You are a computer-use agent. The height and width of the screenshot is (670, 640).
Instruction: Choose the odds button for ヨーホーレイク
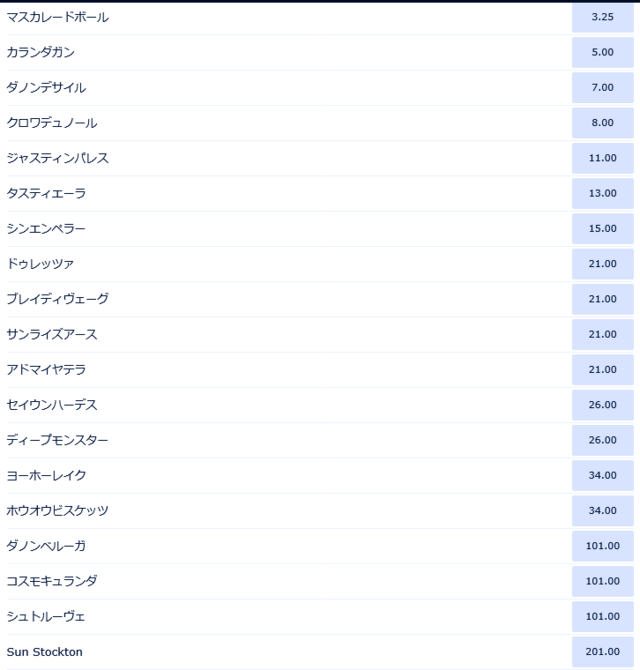602,475
